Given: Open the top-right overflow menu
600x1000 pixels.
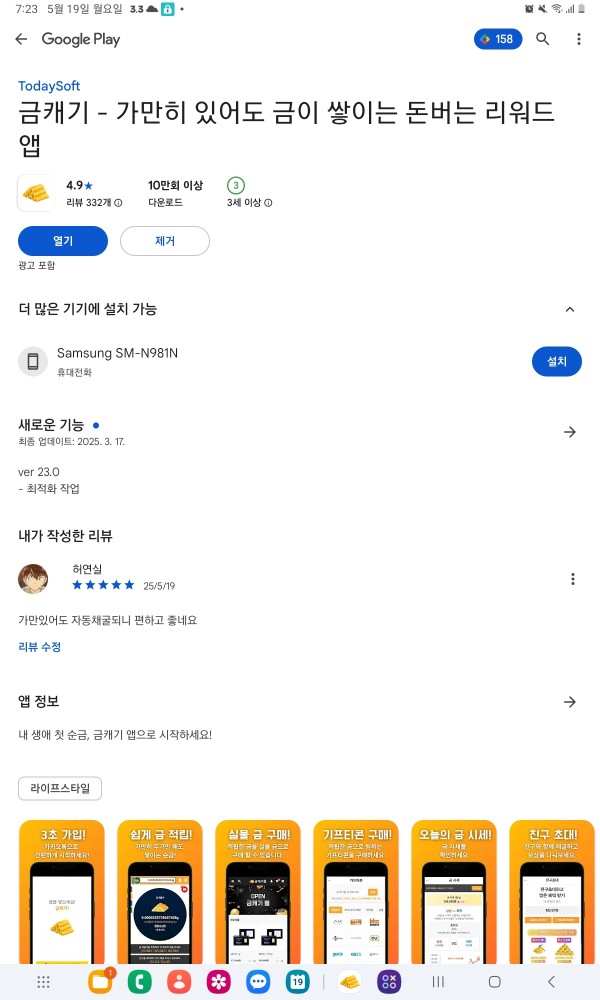Looking at the screenshot, I should 579,39.
